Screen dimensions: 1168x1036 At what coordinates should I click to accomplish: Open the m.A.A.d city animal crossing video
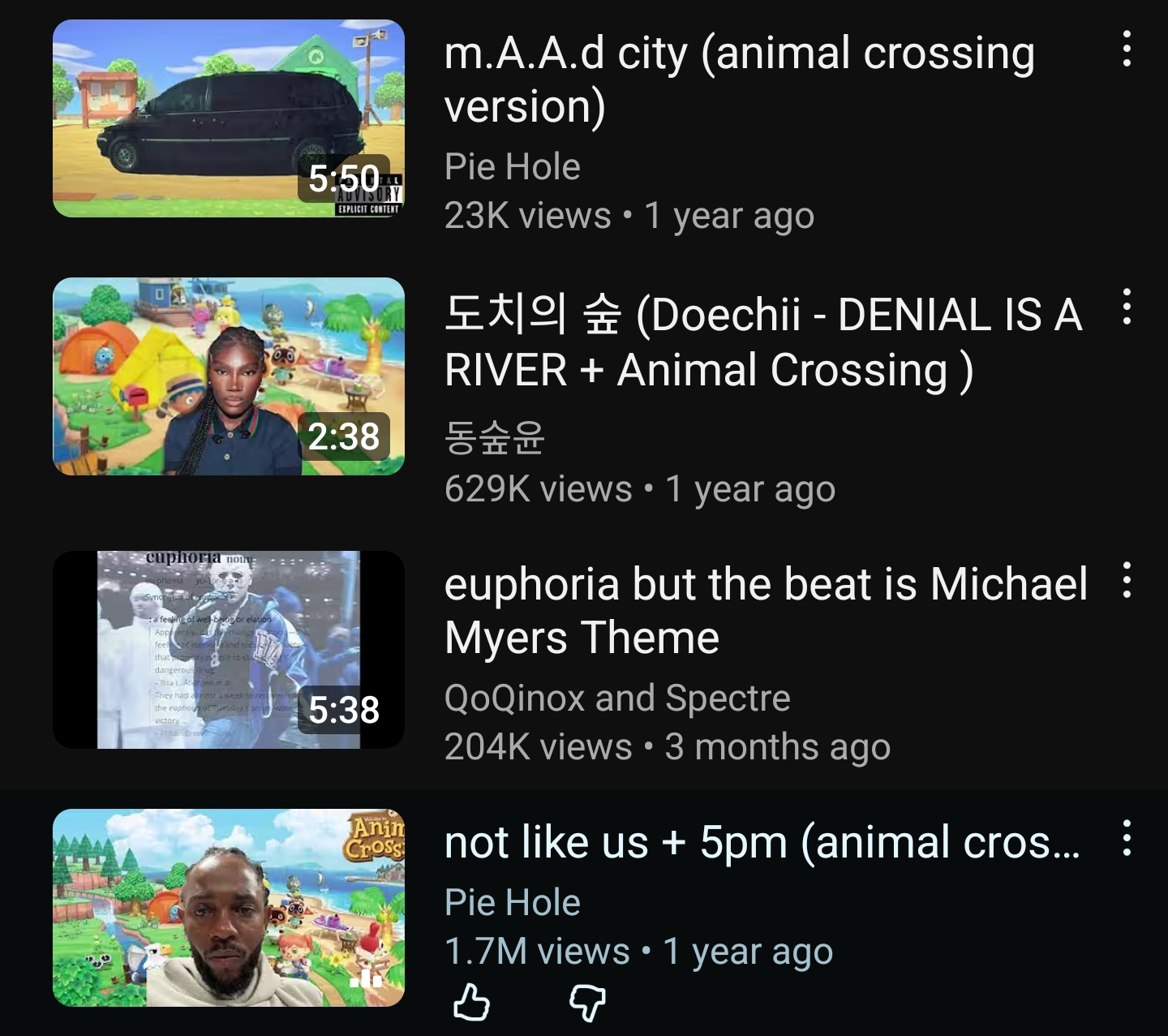tap(228, 118)
